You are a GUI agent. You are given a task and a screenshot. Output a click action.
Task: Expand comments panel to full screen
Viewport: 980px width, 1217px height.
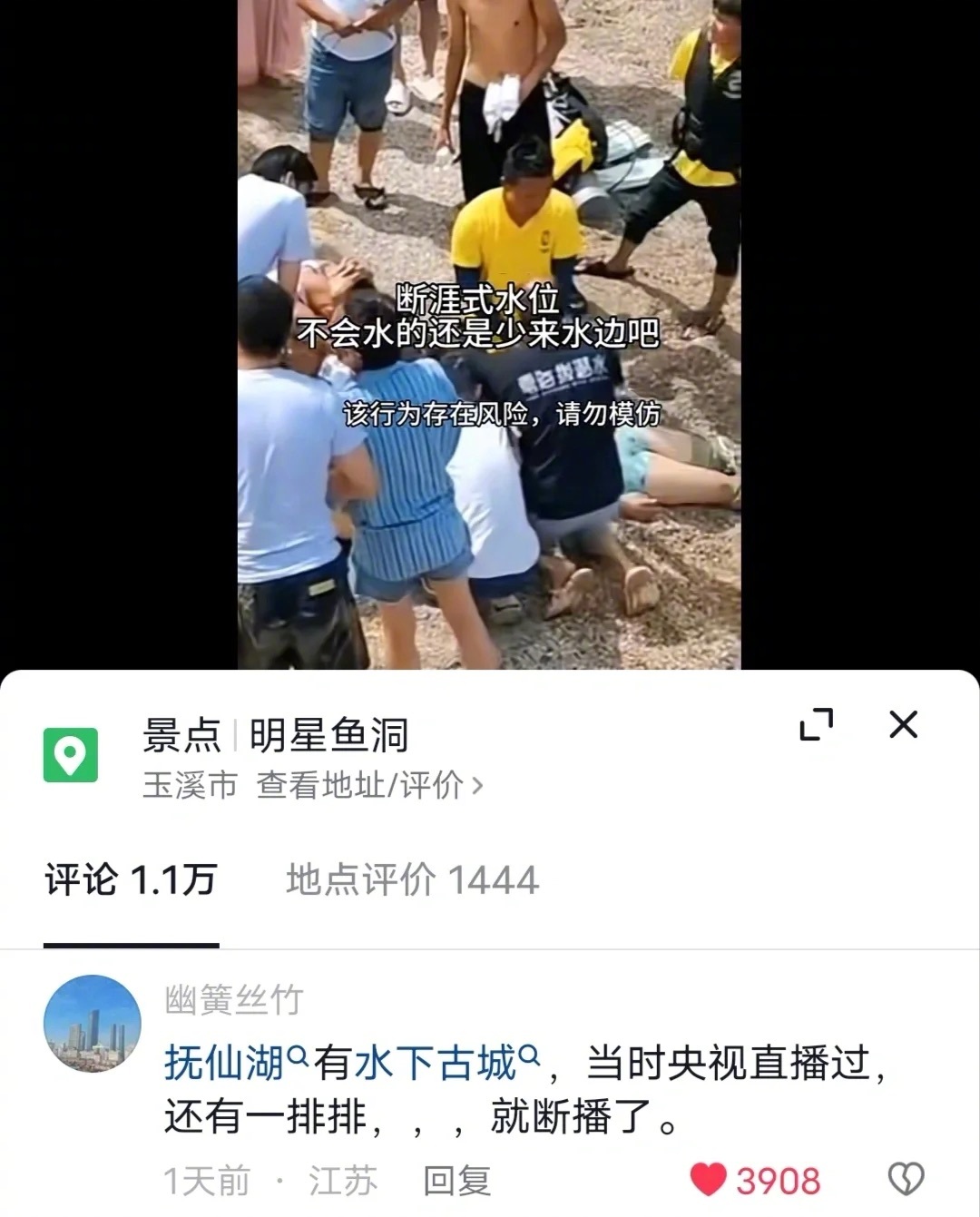(816, 724)
